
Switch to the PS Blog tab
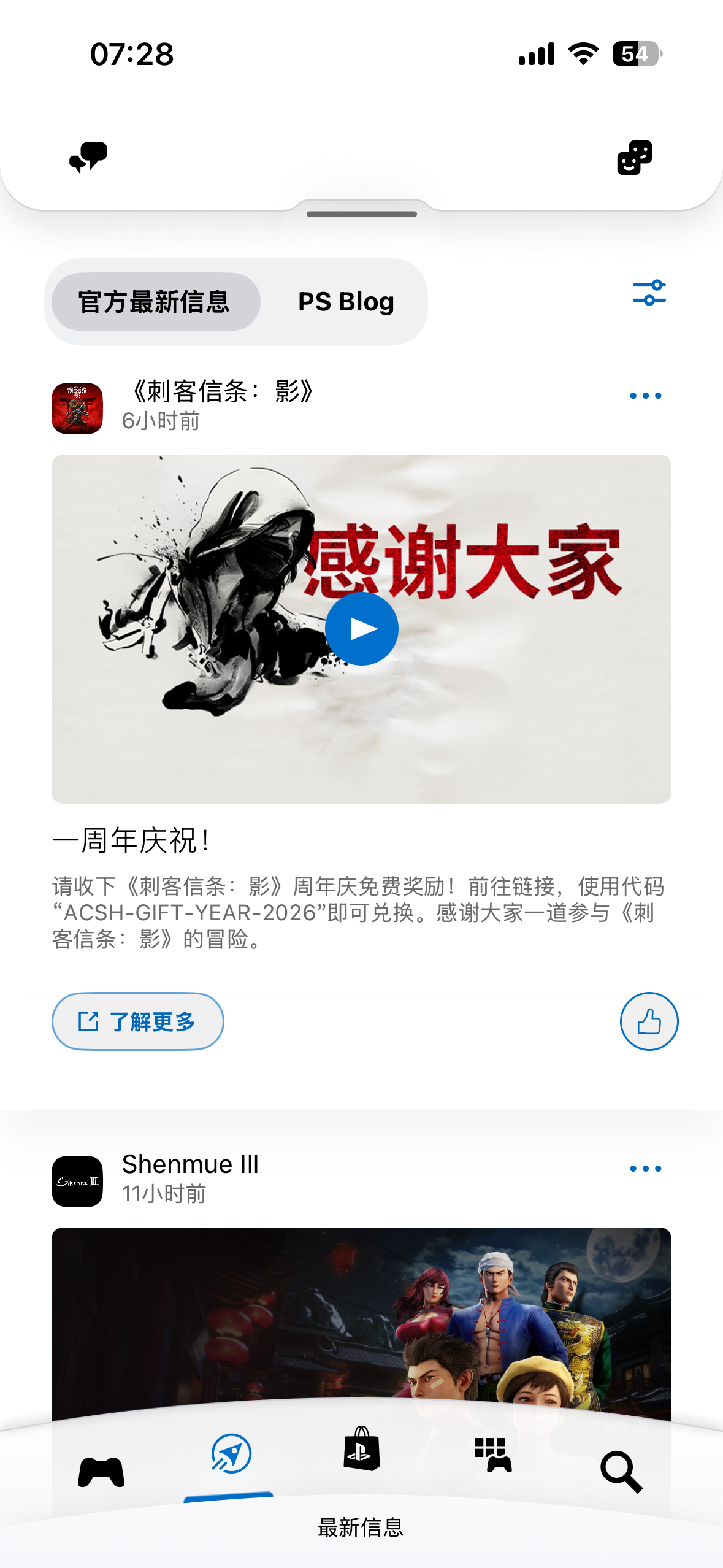click(346, 302)
